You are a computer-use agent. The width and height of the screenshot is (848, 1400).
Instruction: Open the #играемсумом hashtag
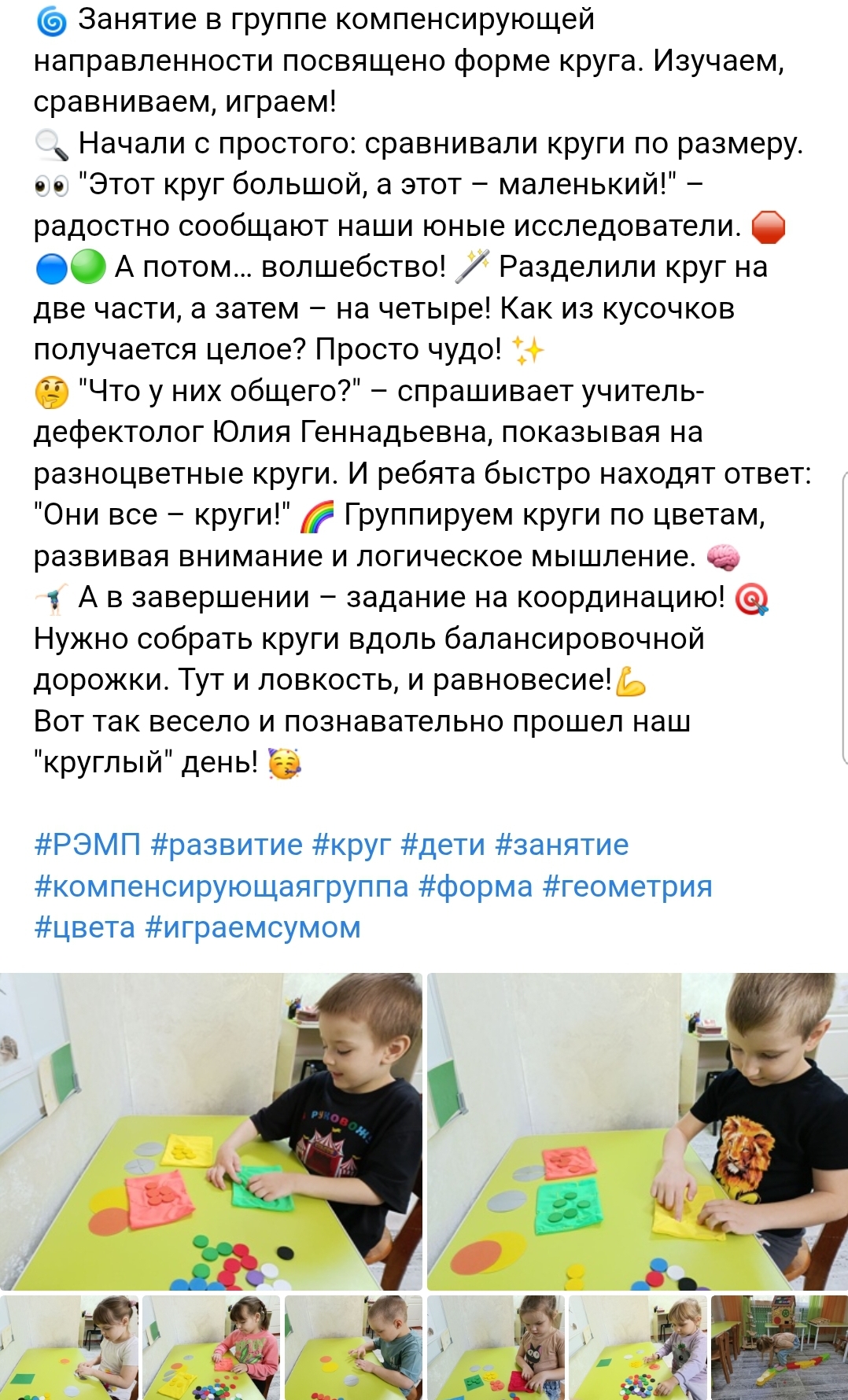click(x=253, y=927)
